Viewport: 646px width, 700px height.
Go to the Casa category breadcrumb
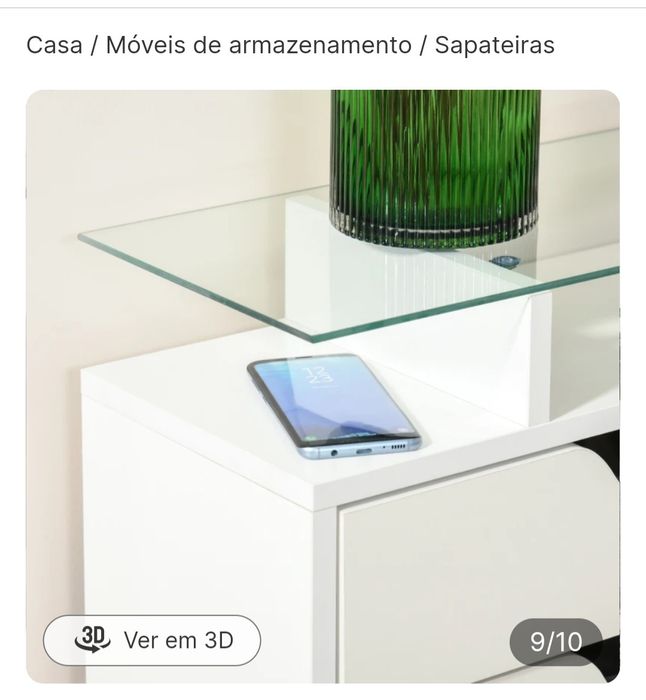click(x=54, y=45)
